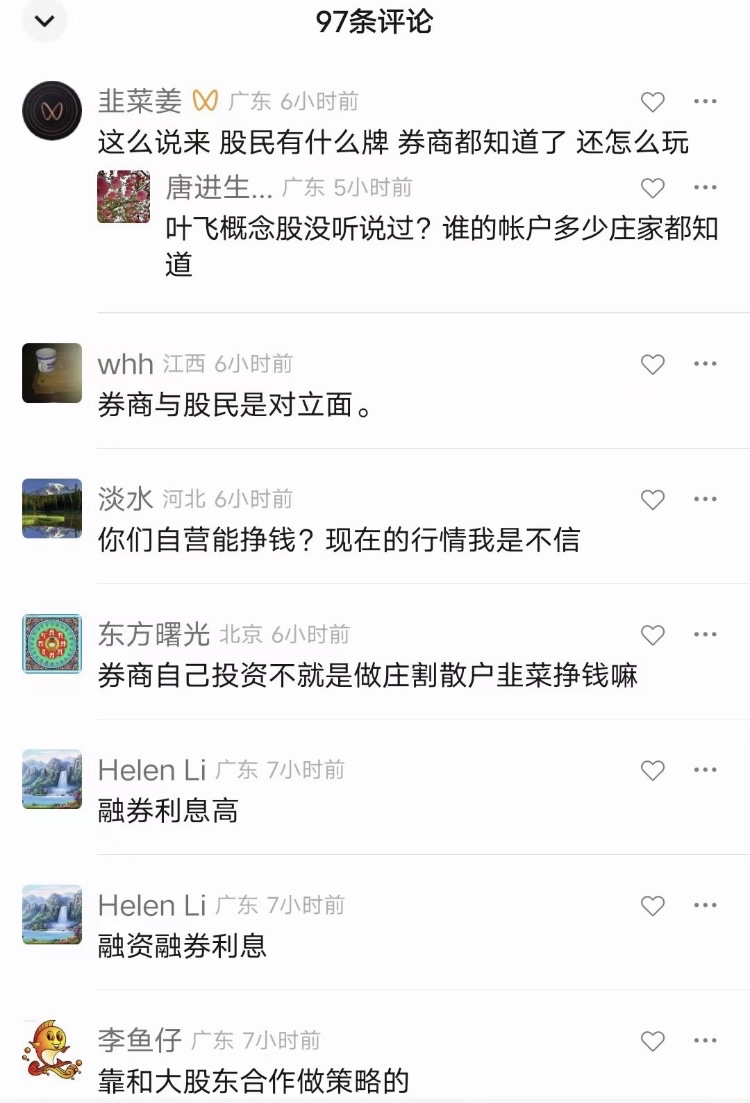Like whh's comment
The width and height of the screenshot is (750, 1103).
pyautogui.click(x=652, y=364)
